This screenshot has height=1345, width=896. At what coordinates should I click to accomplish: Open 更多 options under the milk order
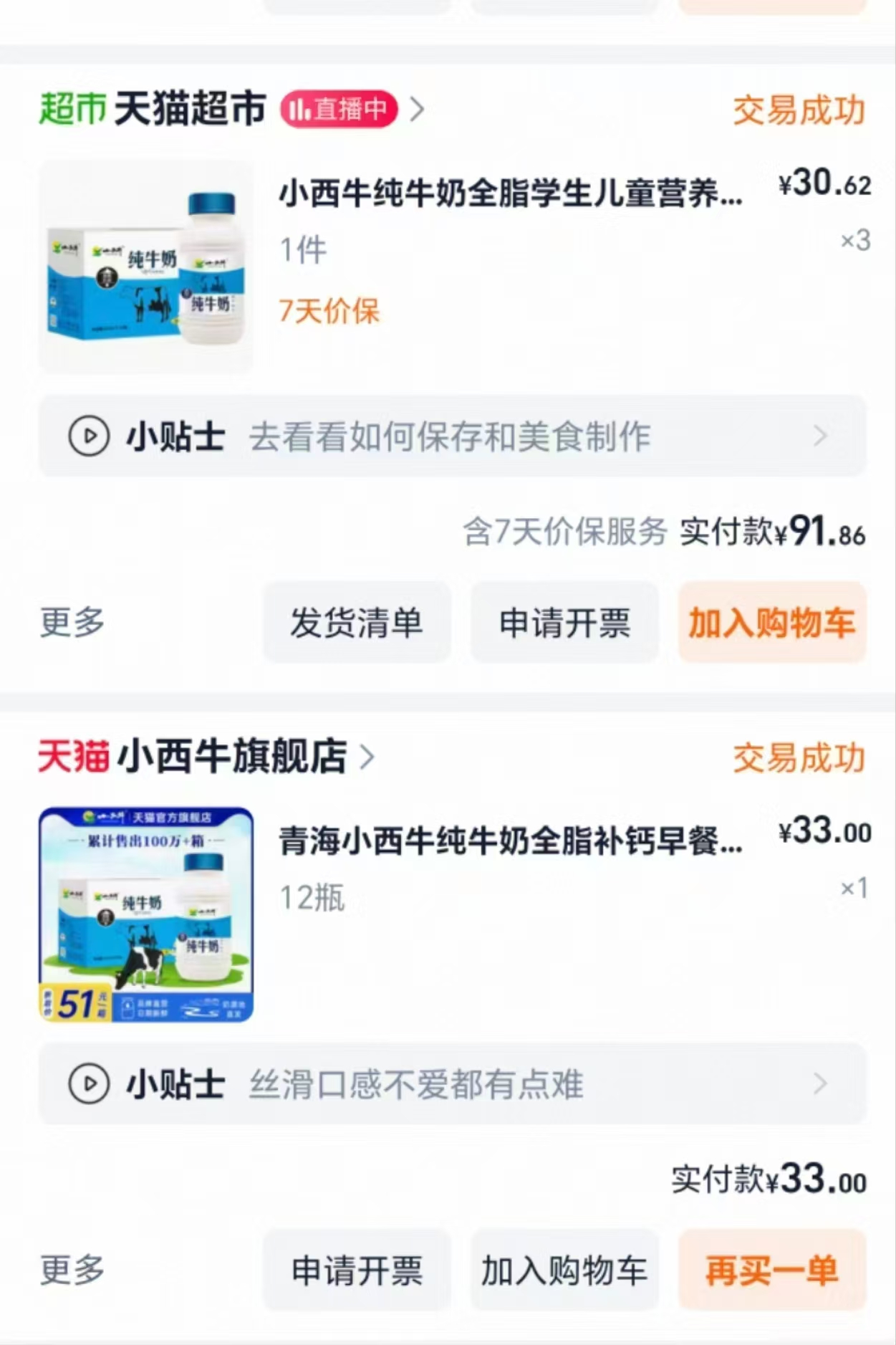70,622
